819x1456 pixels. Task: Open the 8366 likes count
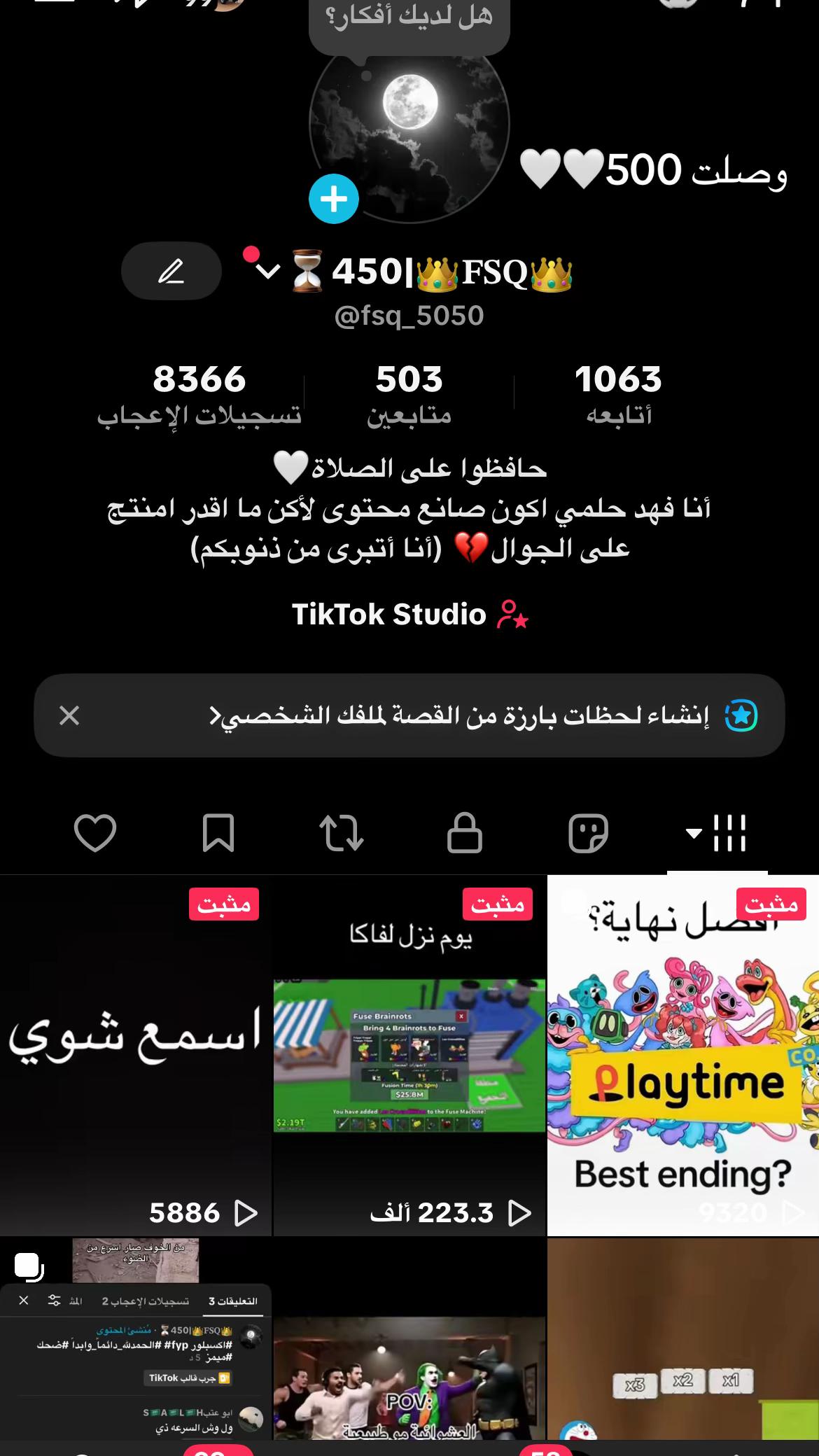click(x=199, y=394)
